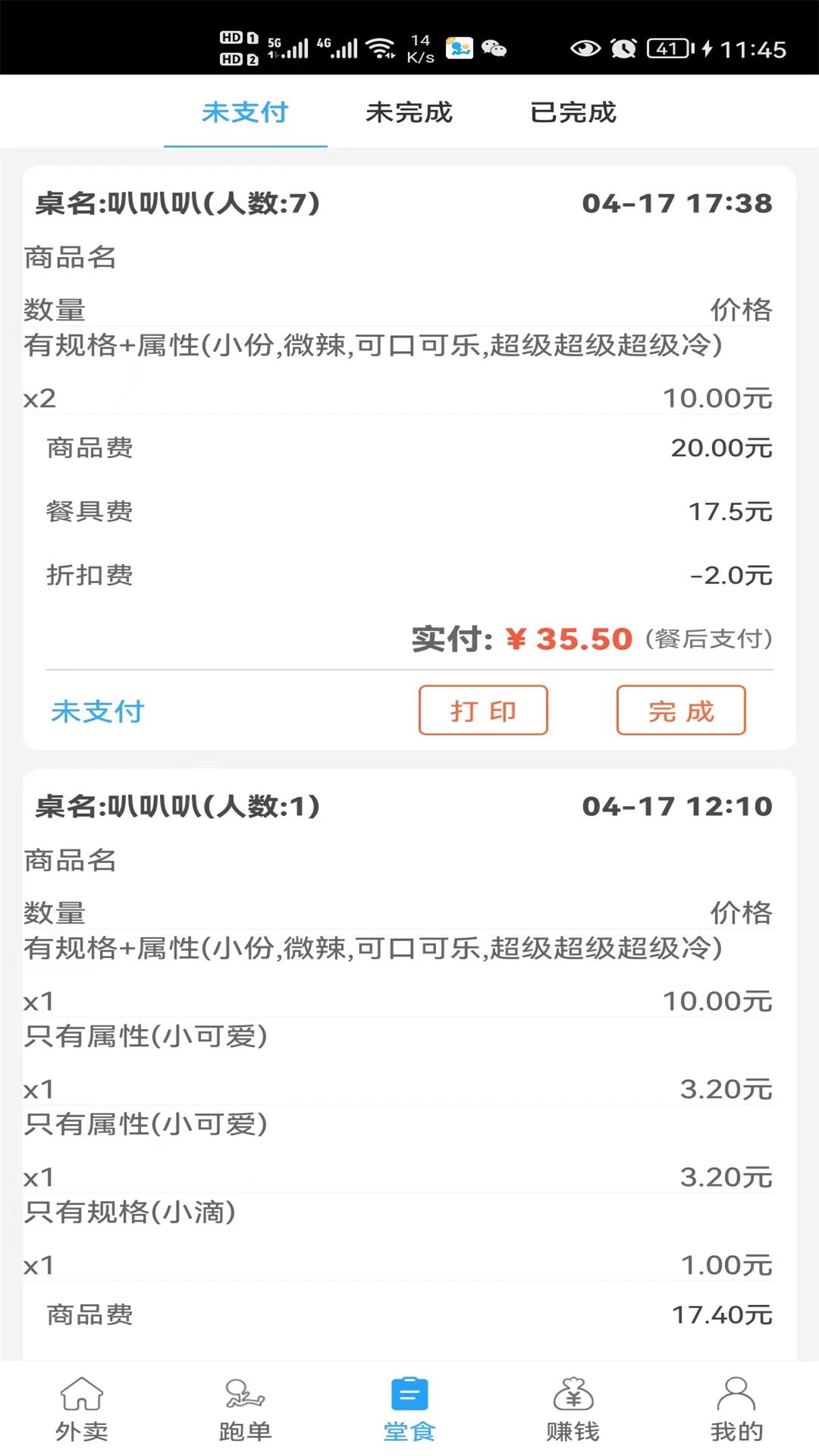Image resolution: width=819 pixels, height=1456 pixels.
Task: Switch to the 已完成 tab
Action: coord(574,114)
